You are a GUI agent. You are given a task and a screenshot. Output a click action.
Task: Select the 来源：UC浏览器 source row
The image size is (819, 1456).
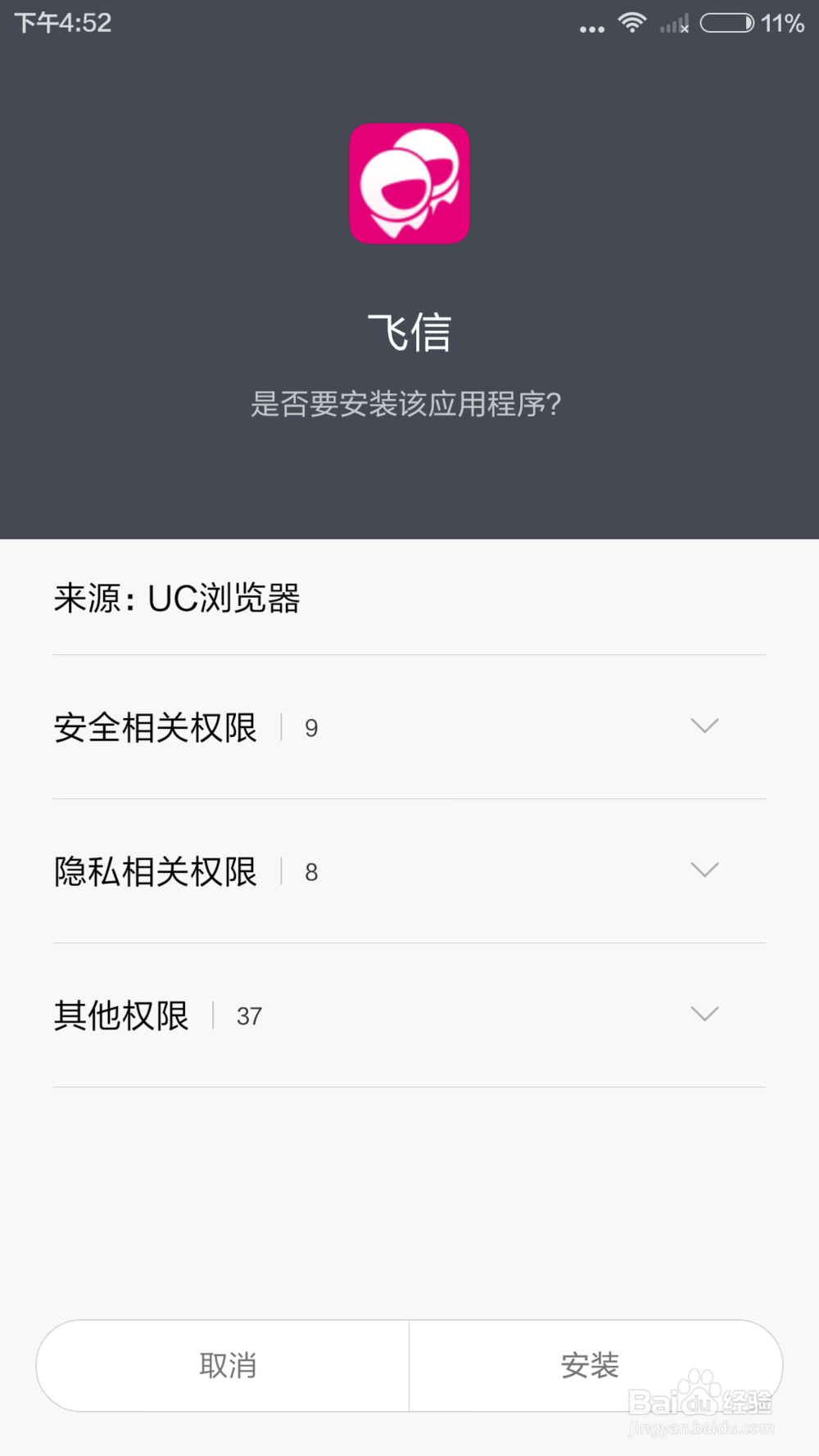coord(177,599)
